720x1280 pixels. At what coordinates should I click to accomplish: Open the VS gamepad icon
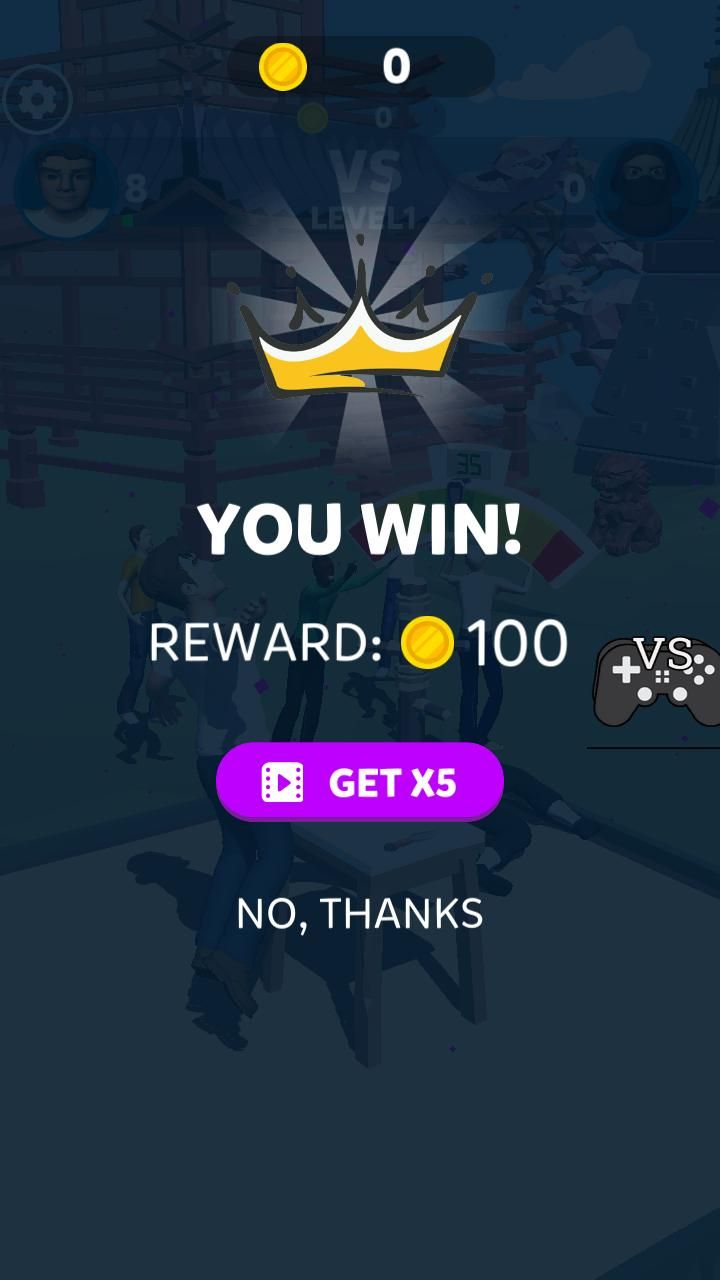click(x=656, y=682)
